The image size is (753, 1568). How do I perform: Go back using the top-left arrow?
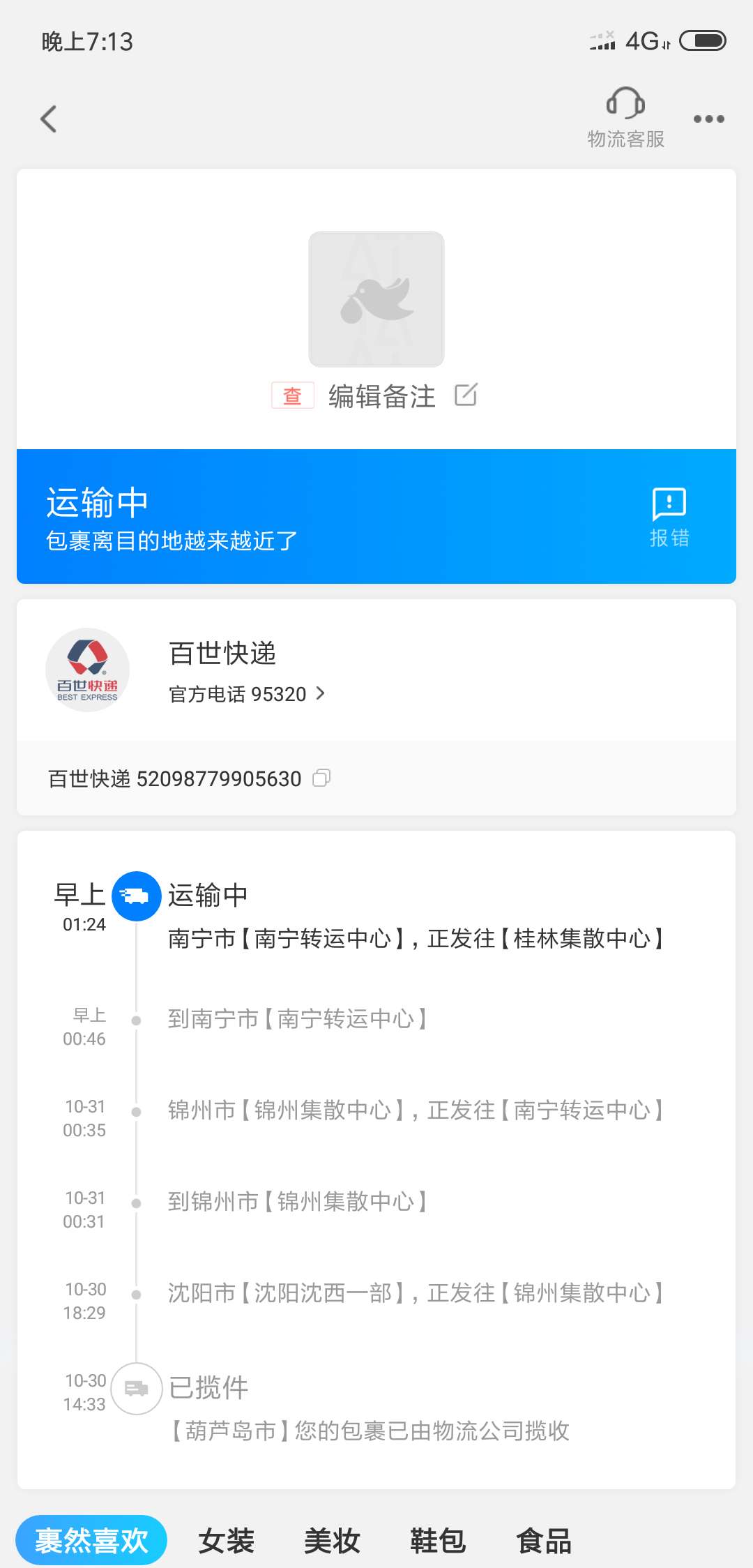click(x=48, y=119)
